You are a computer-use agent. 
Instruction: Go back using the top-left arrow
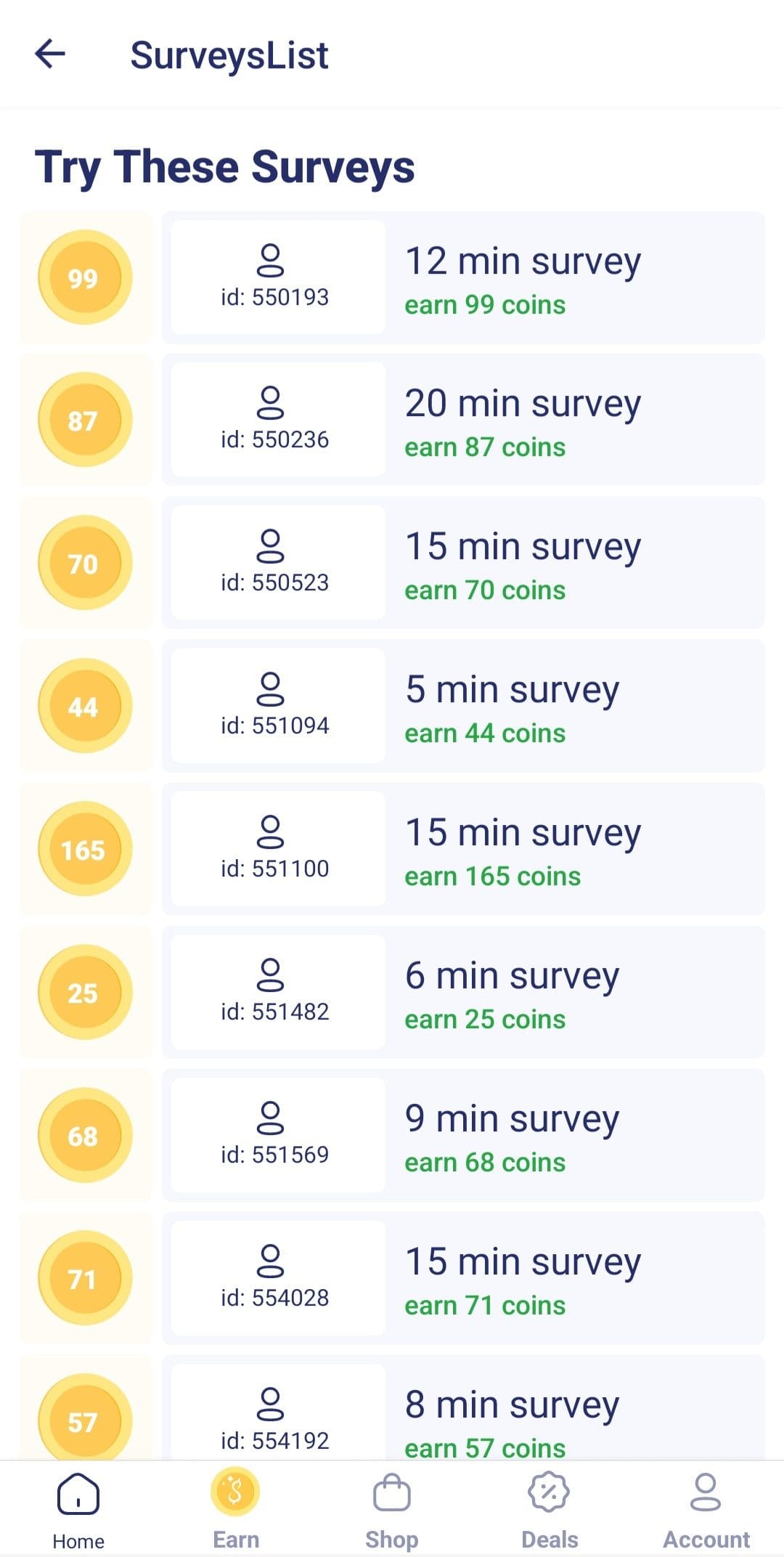coord(50,54)
